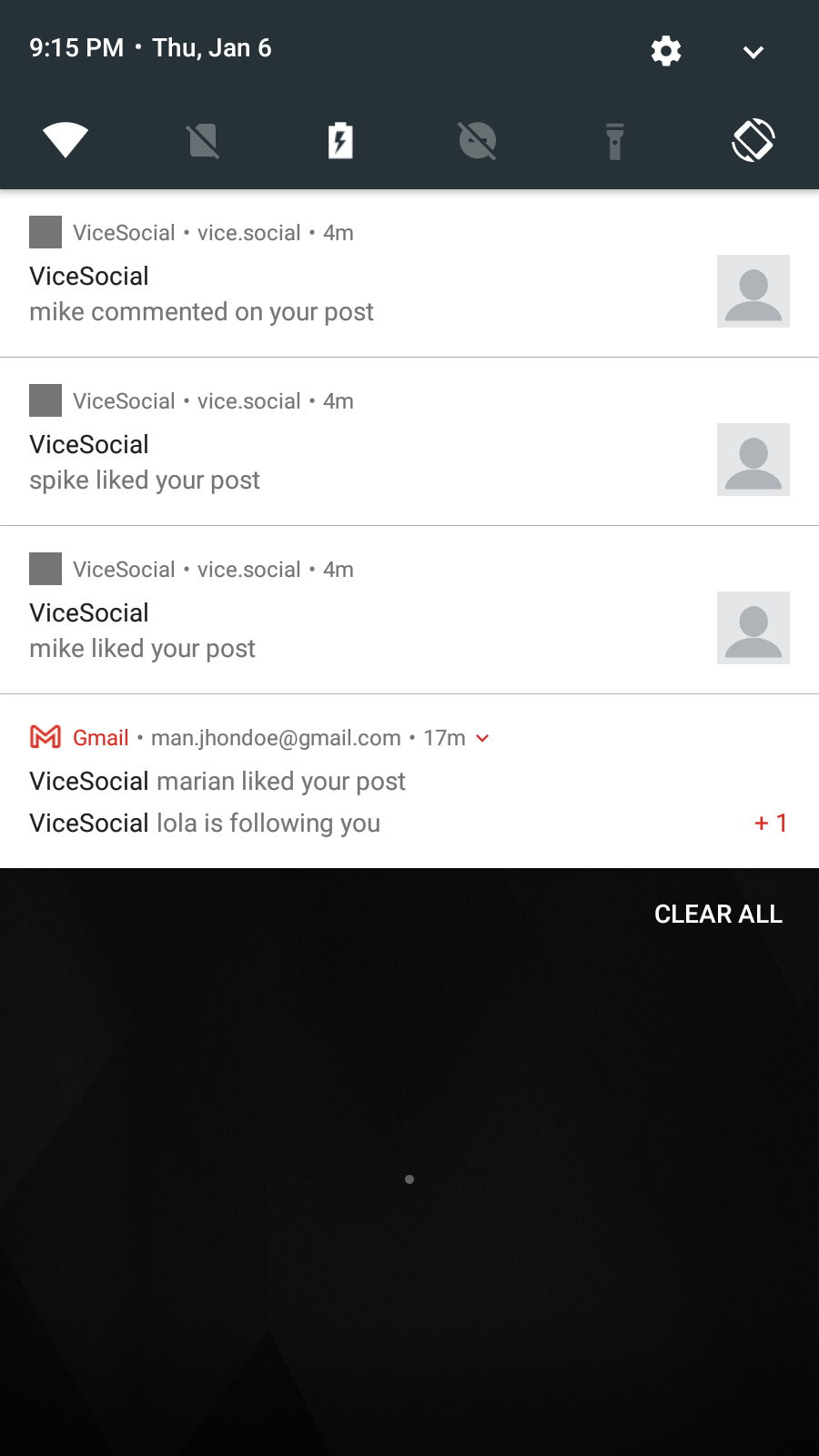Disable Wi-Fi from quick settings
819x1456 pixels.
pyautogui.click(x=66, y=140)
